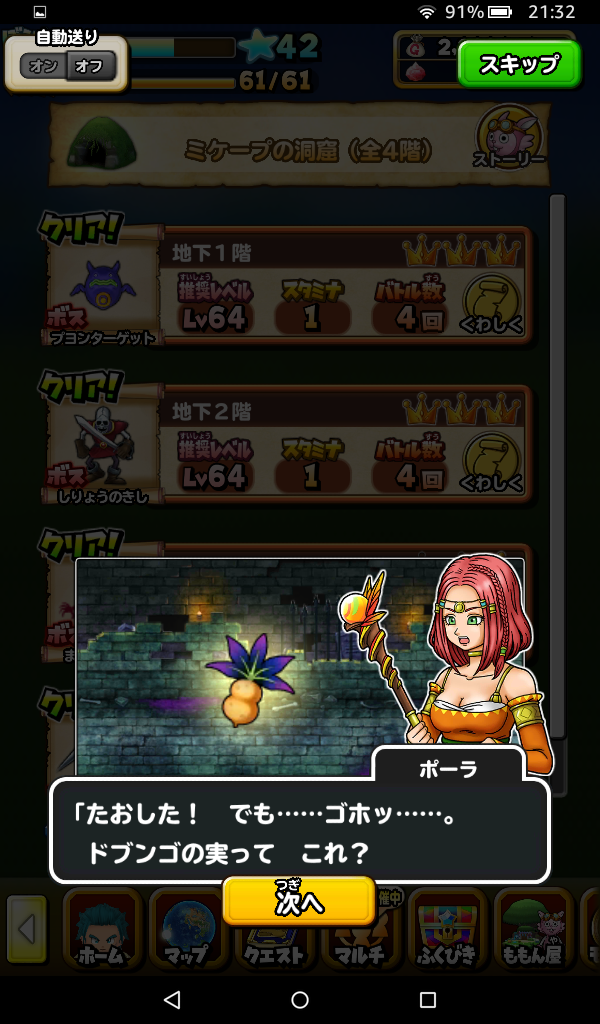Tap the left arrow on the bottom menu
Viewport: 600px width, 1024px height.
26,930
